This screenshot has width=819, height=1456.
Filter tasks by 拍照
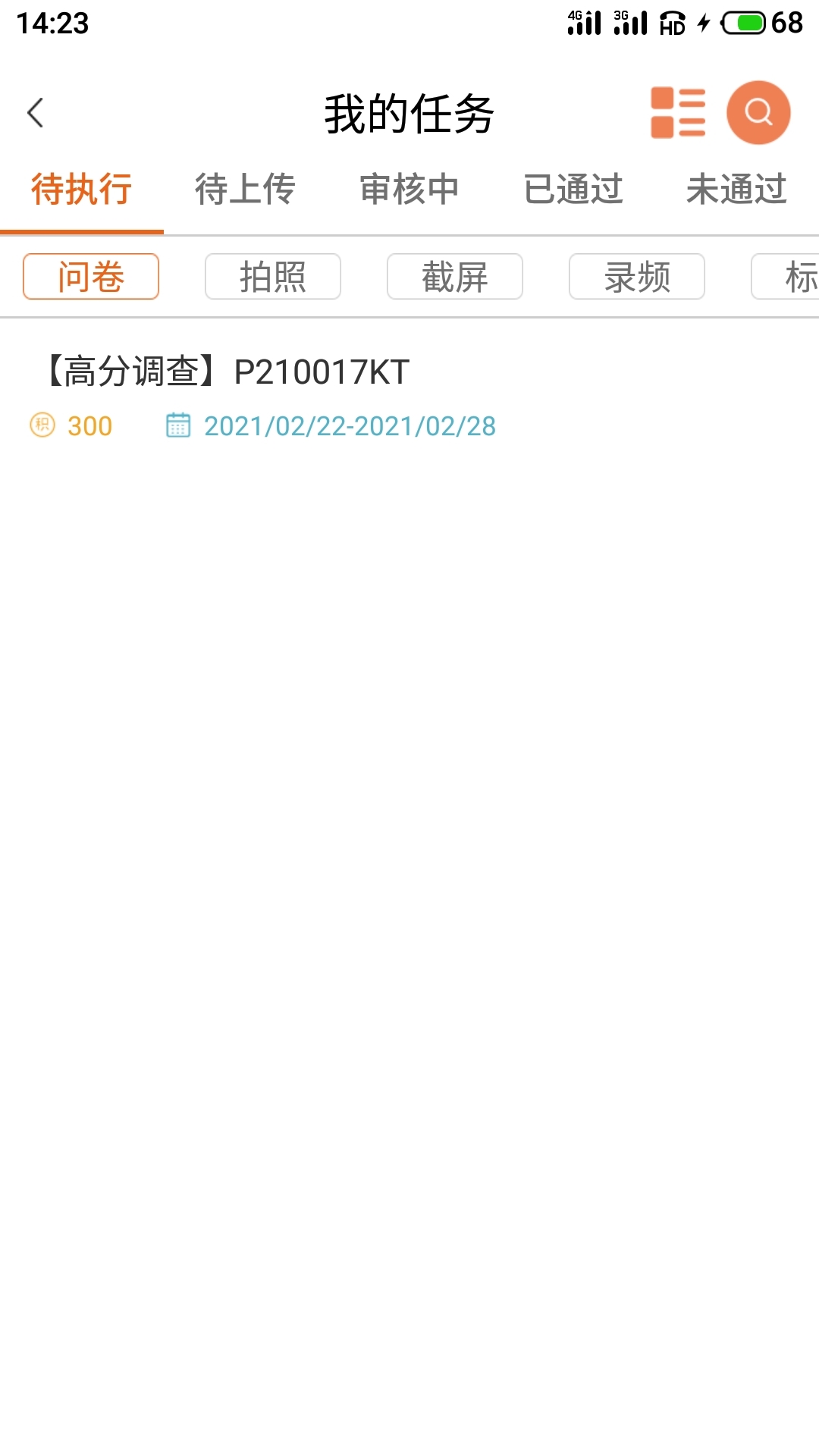[x=273, y=277]
